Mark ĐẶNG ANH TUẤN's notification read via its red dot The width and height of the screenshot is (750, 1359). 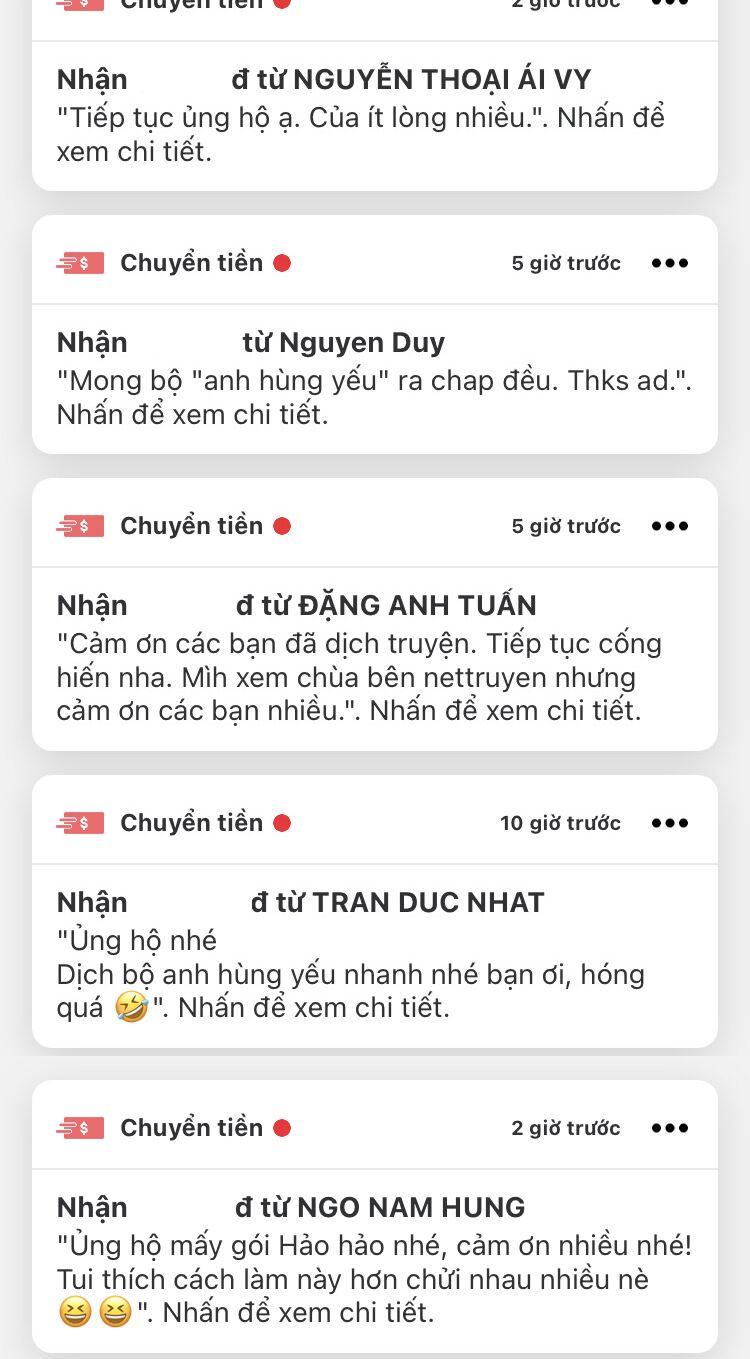[x=283, y=525]
